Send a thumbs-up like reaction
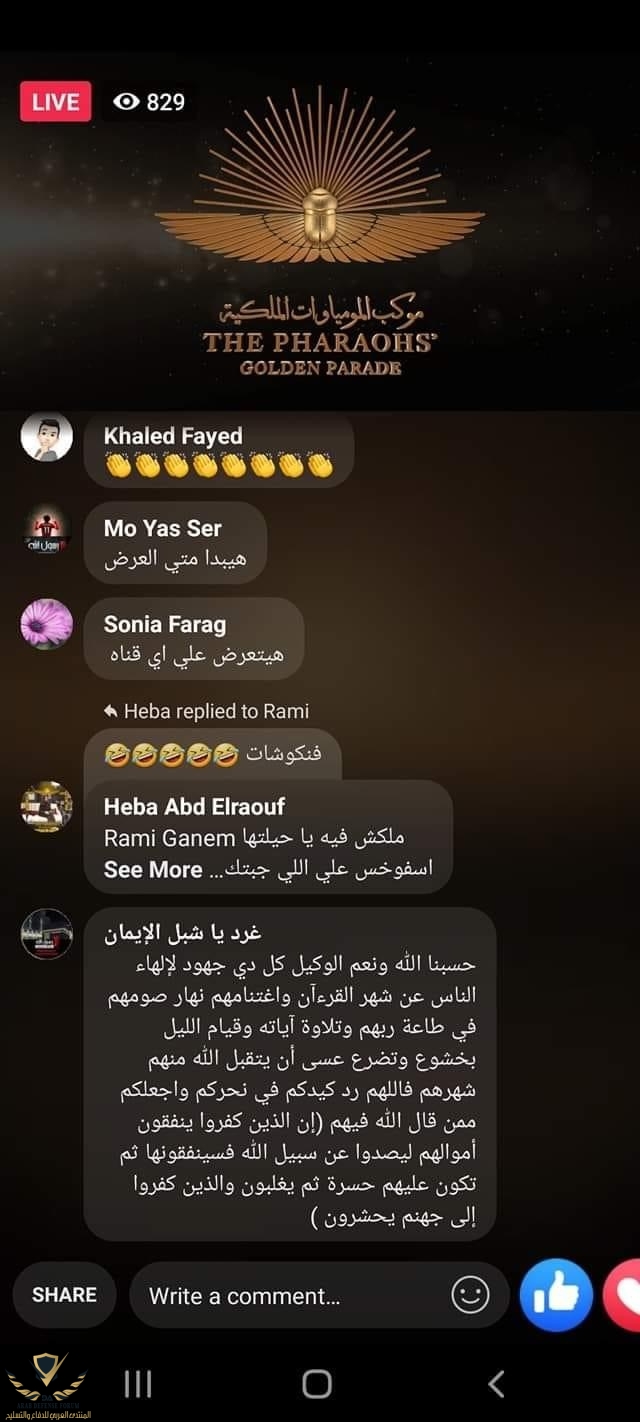This screenshot has width=640, height=1422. click(x=557, y=1295)
